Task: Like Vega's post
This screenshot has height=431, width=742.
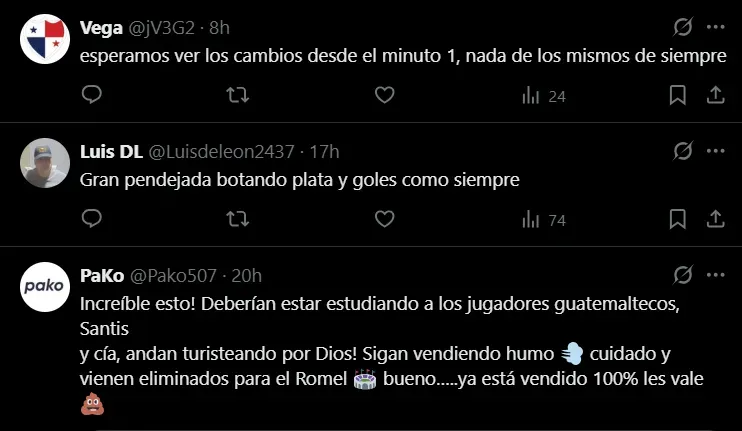Action: click(x=384, y=95)
